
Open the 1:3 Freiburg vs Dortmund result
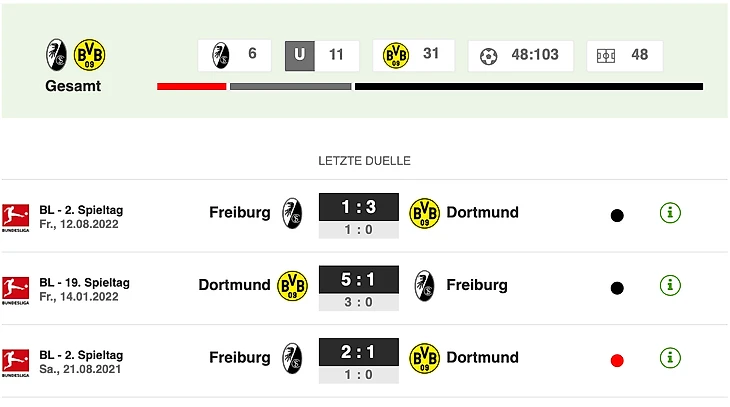point(358,208)
